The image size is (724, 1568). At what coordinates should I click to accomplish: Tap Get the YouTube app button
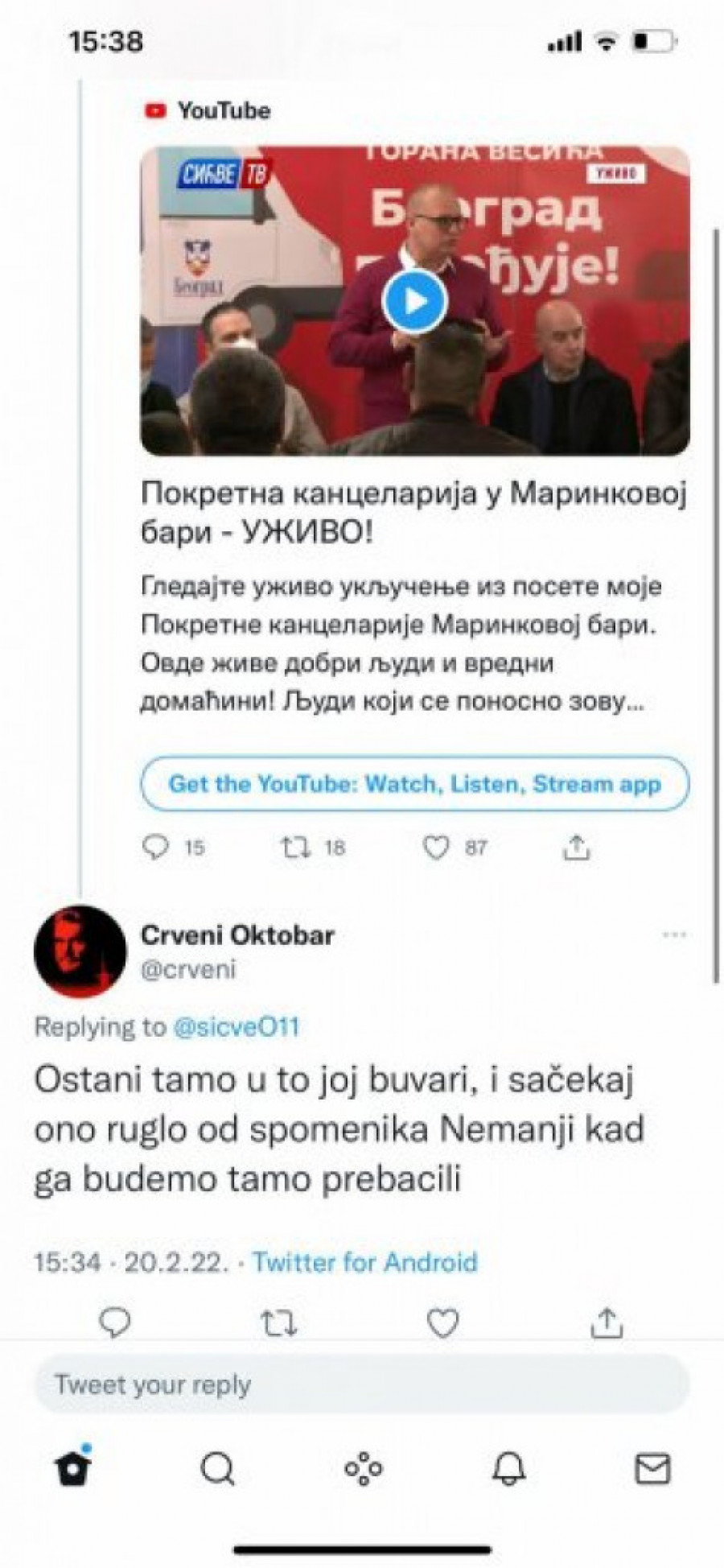tap(414, 784)
